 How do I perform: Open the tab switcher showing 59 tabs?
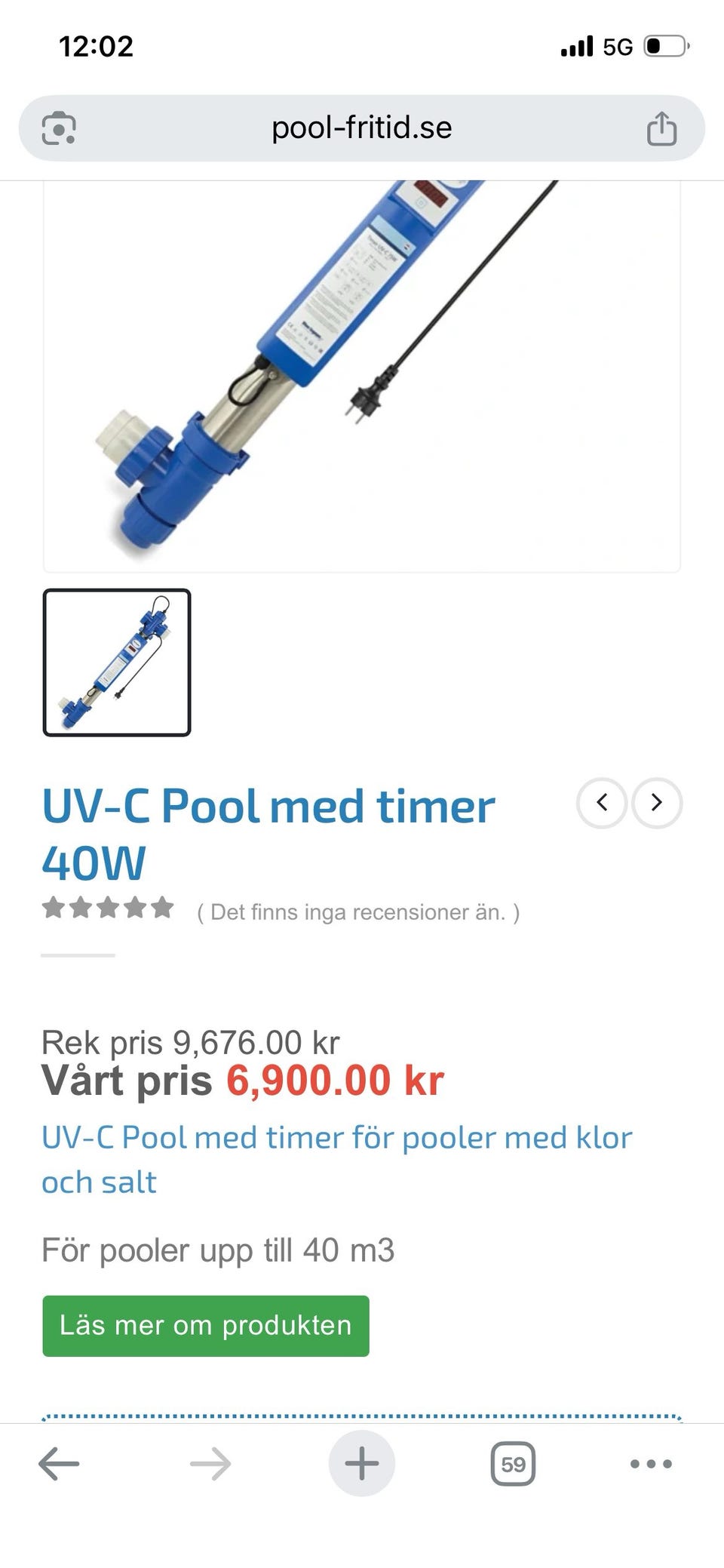513,1464
